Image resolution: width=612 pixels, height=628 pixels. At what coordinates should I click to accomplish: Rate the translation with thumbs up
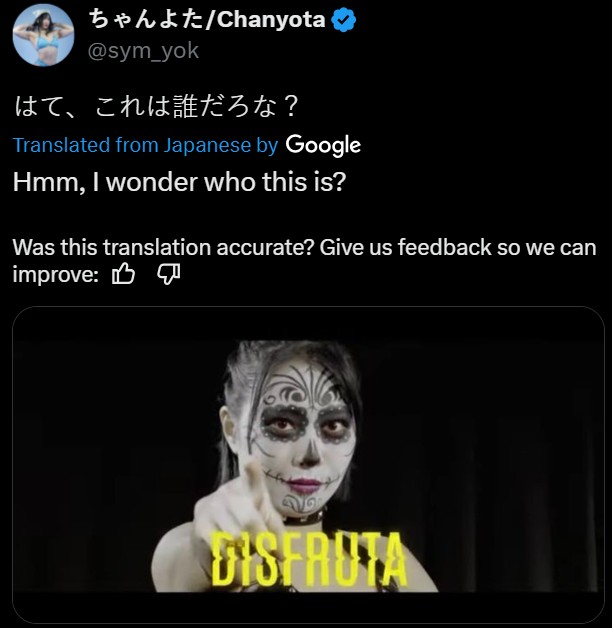[x=124, y=274]
